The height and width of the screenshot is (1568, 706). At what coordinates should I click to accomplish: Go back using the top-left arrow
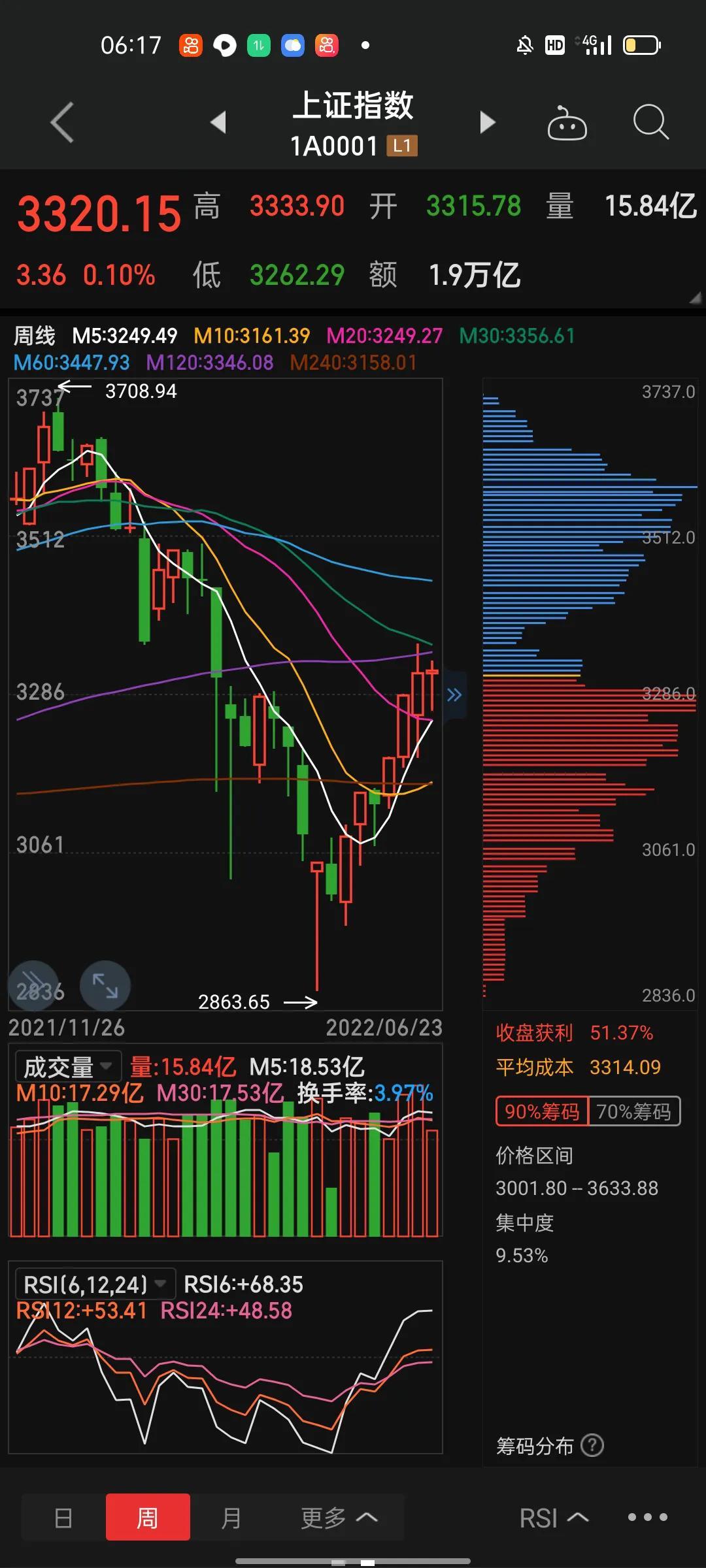62,122
